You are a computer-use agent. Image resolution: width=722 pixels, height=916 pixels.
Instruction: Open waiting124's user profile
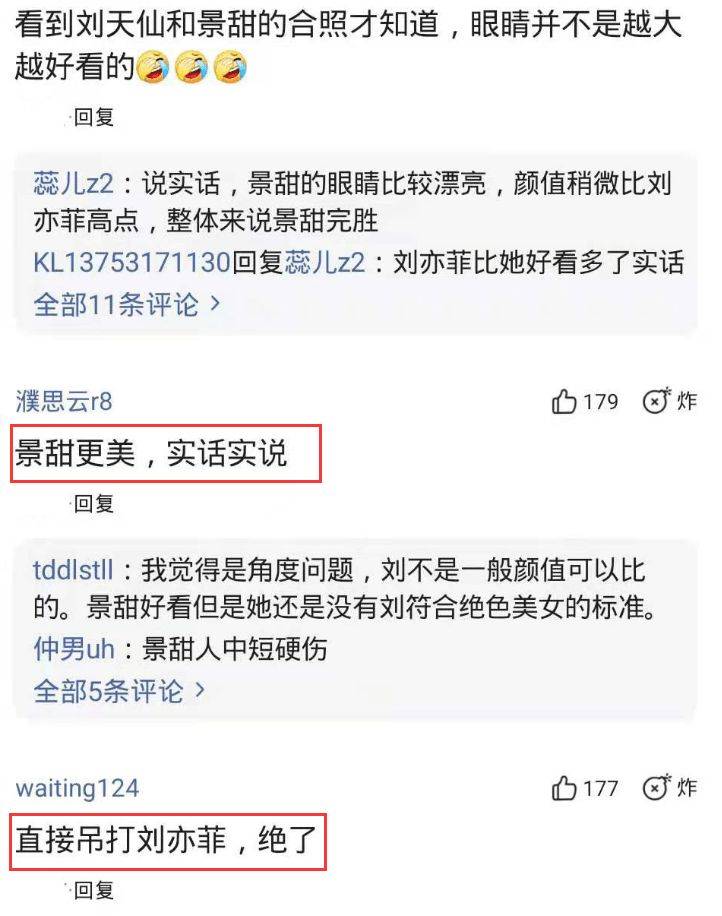[x=77, y=788]
